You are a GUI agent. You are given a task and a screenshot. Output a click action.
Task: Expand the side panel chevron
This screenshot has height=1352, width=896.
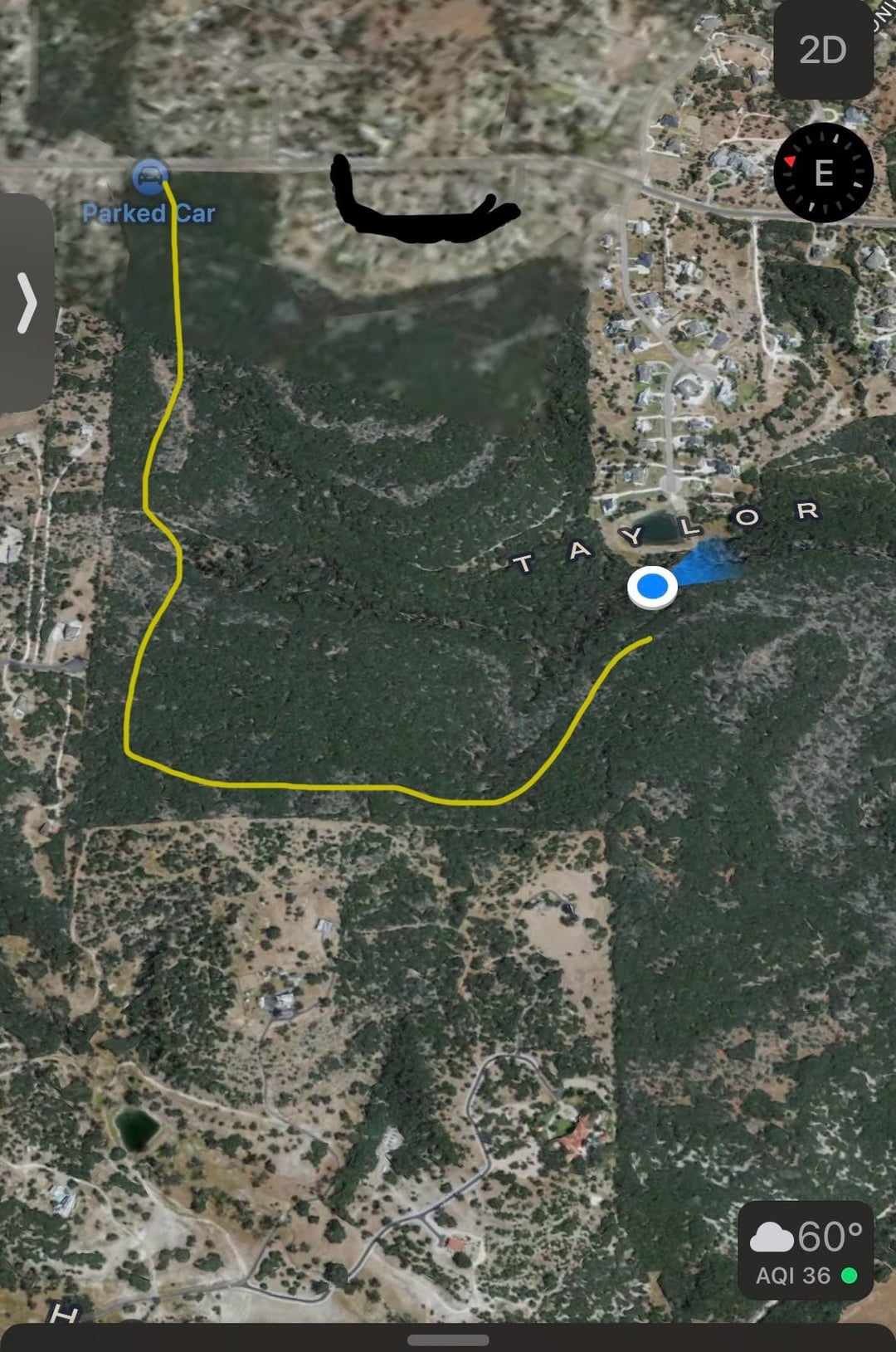(x=27, y=303)
